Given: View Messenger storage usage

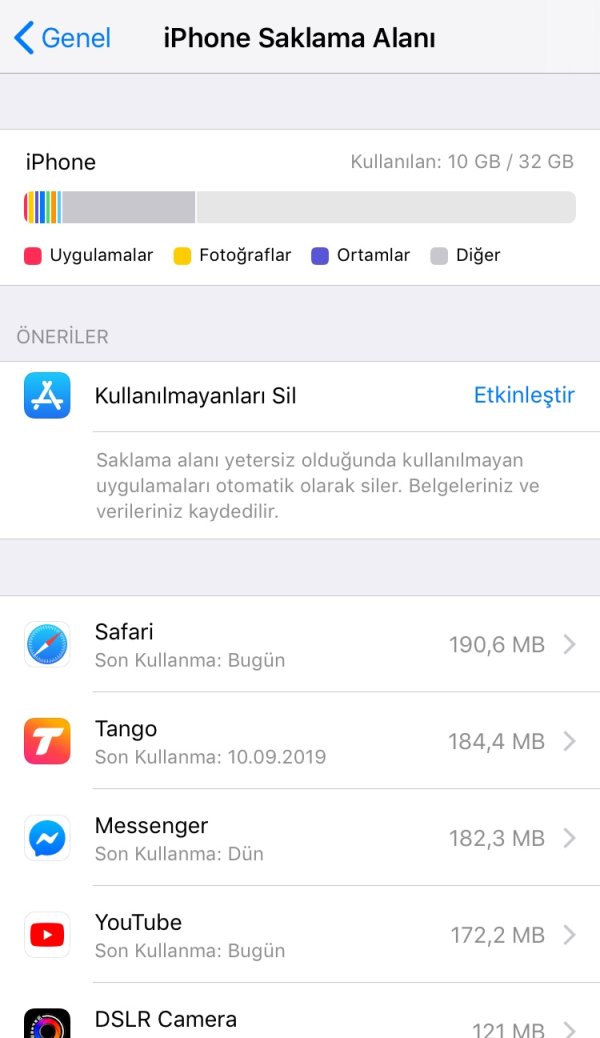Looking at the screenshot, I should (x=300, y=838).
